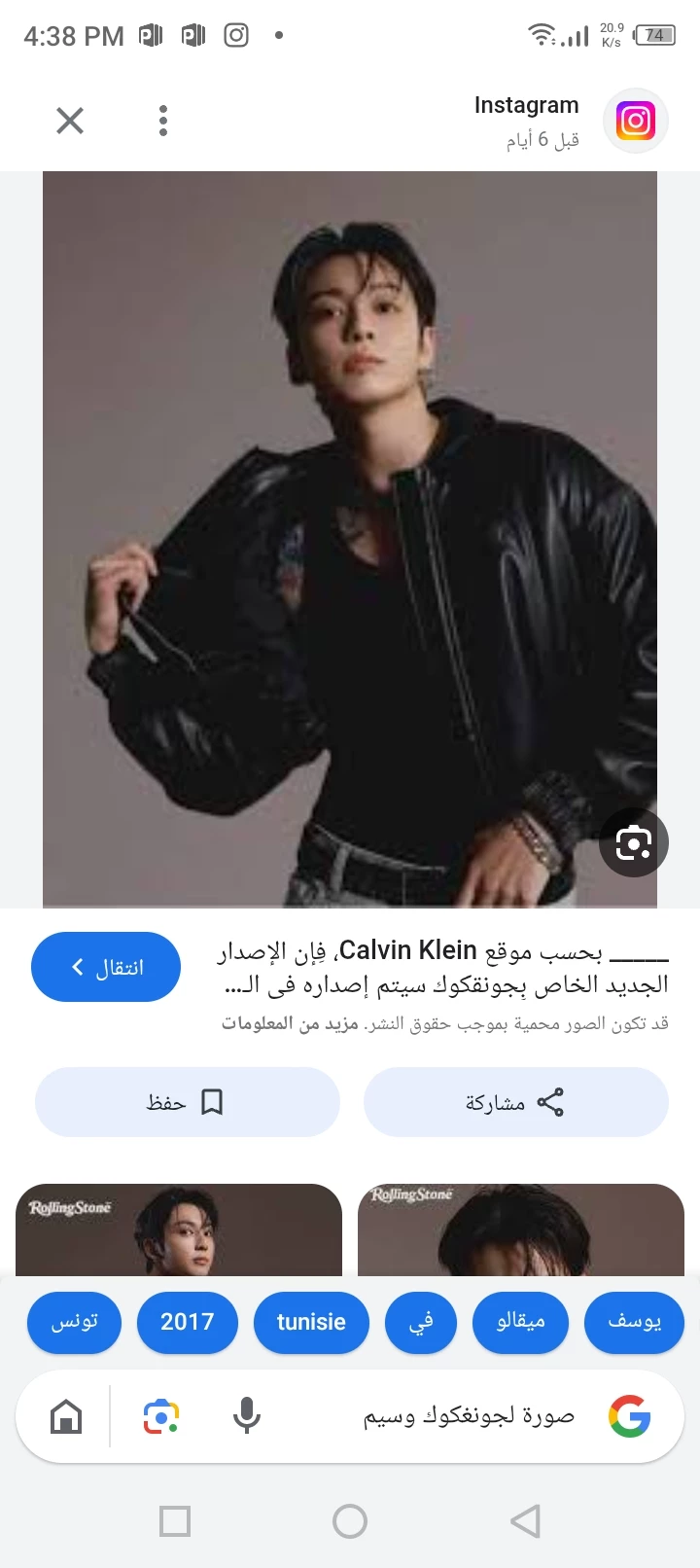Image resolution: width=700 pixels, height=1568 pixels.
Task: Select the 2017 chip
Action: pos(187,1322)
